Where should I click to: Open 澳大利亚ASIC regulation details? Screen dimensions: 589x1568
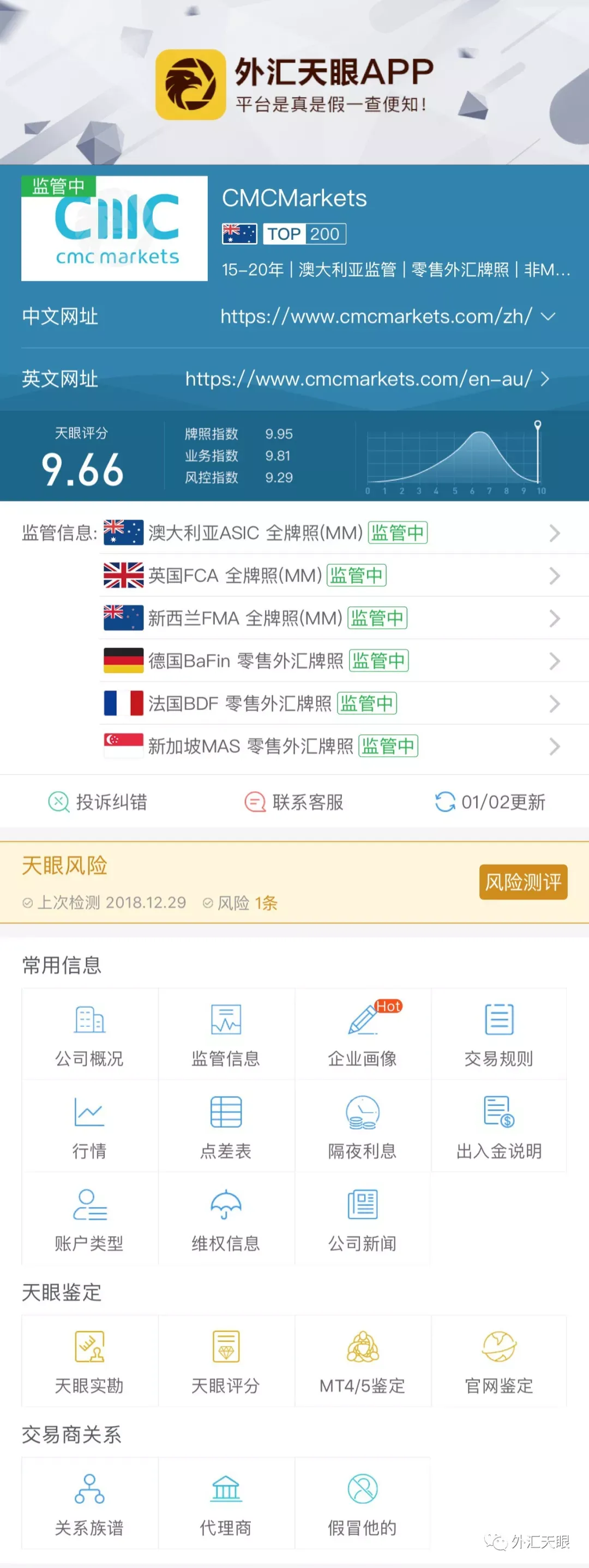click(344, 532)
